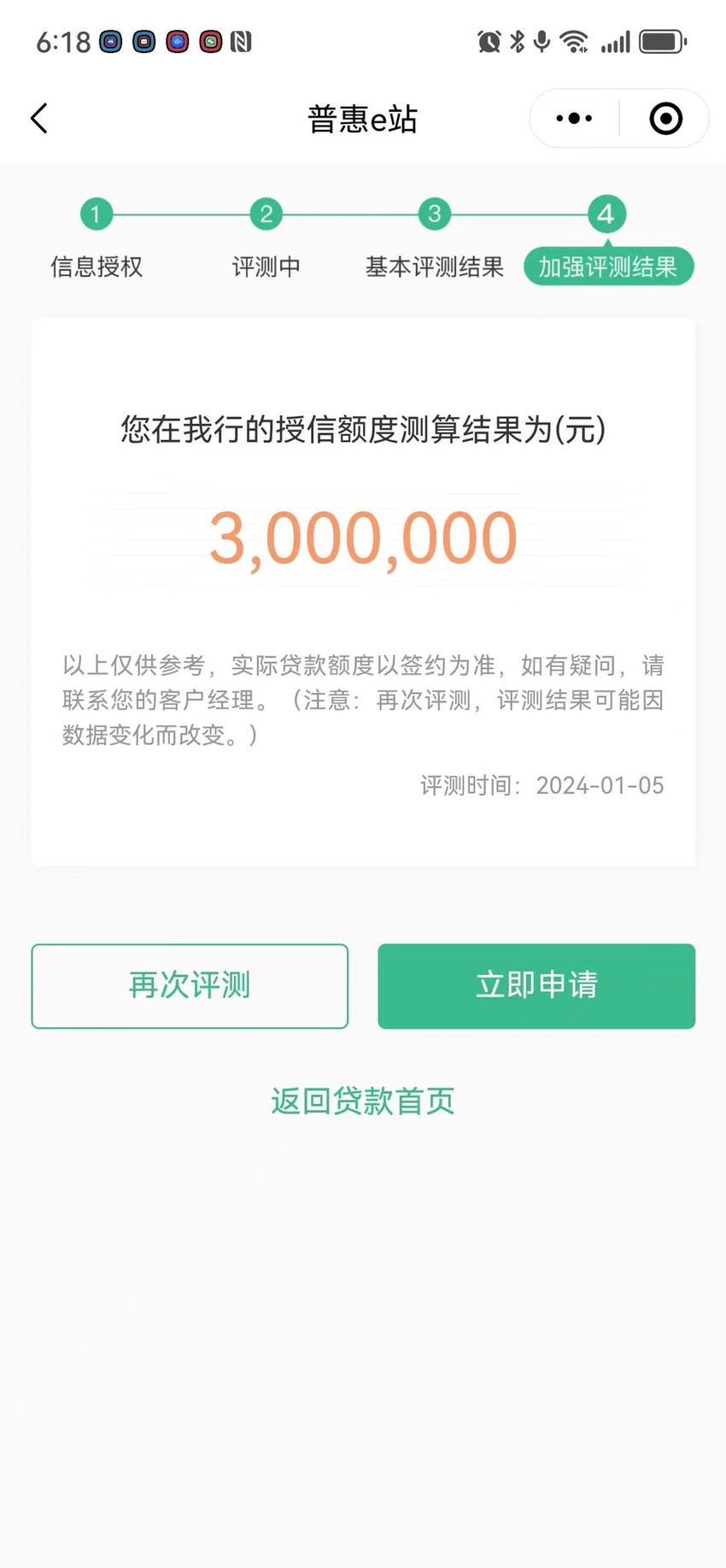
Task: Close the mini program with the circle button
Action: [x=666, y=119]
